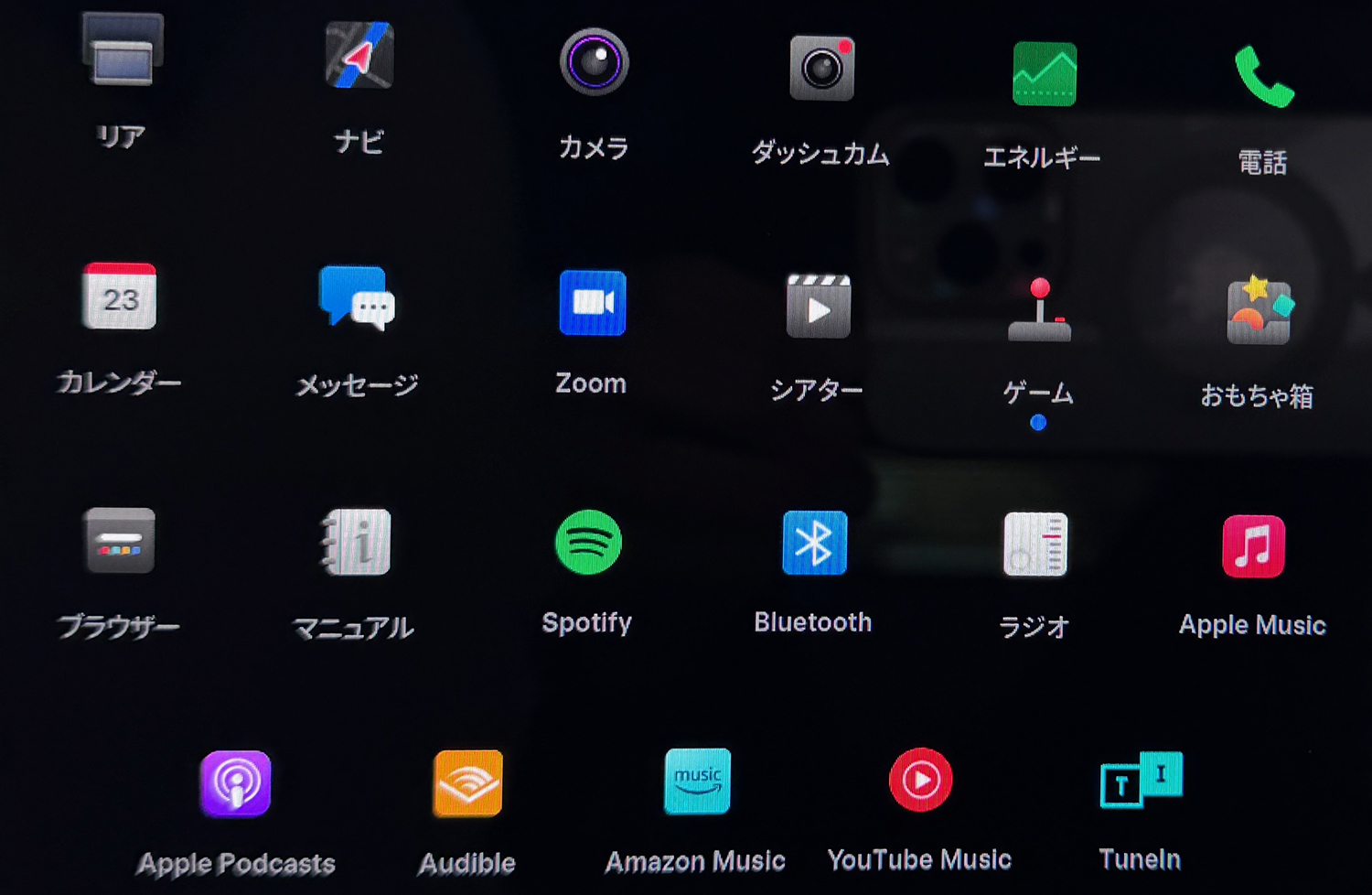The width and height of the screenshot is (1372, 895).
Task: Open the マニュアル manual app
Action: click(356, 542)
